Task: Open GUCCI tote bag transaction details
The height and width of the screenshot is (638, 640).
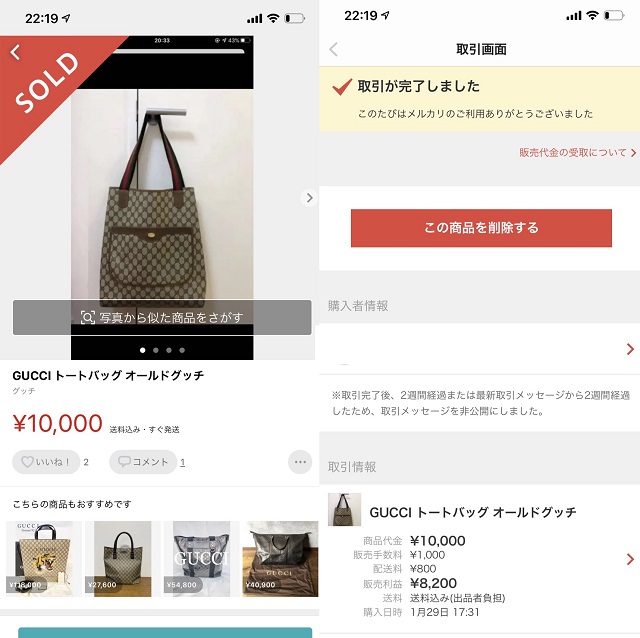Action: pyautogui.click(x=480, y=558)
